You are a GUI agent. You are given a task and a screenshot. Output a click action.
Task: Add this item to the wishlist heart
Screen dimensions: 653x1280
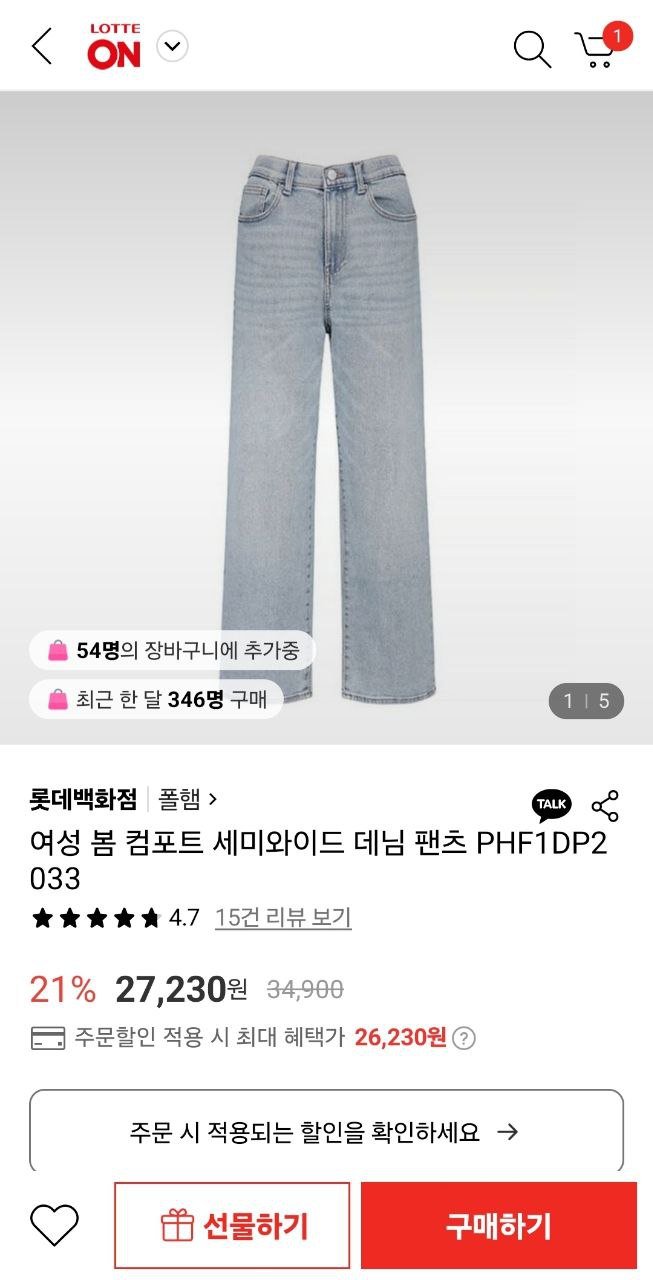pyautogui.click(x=54, y=1225)
